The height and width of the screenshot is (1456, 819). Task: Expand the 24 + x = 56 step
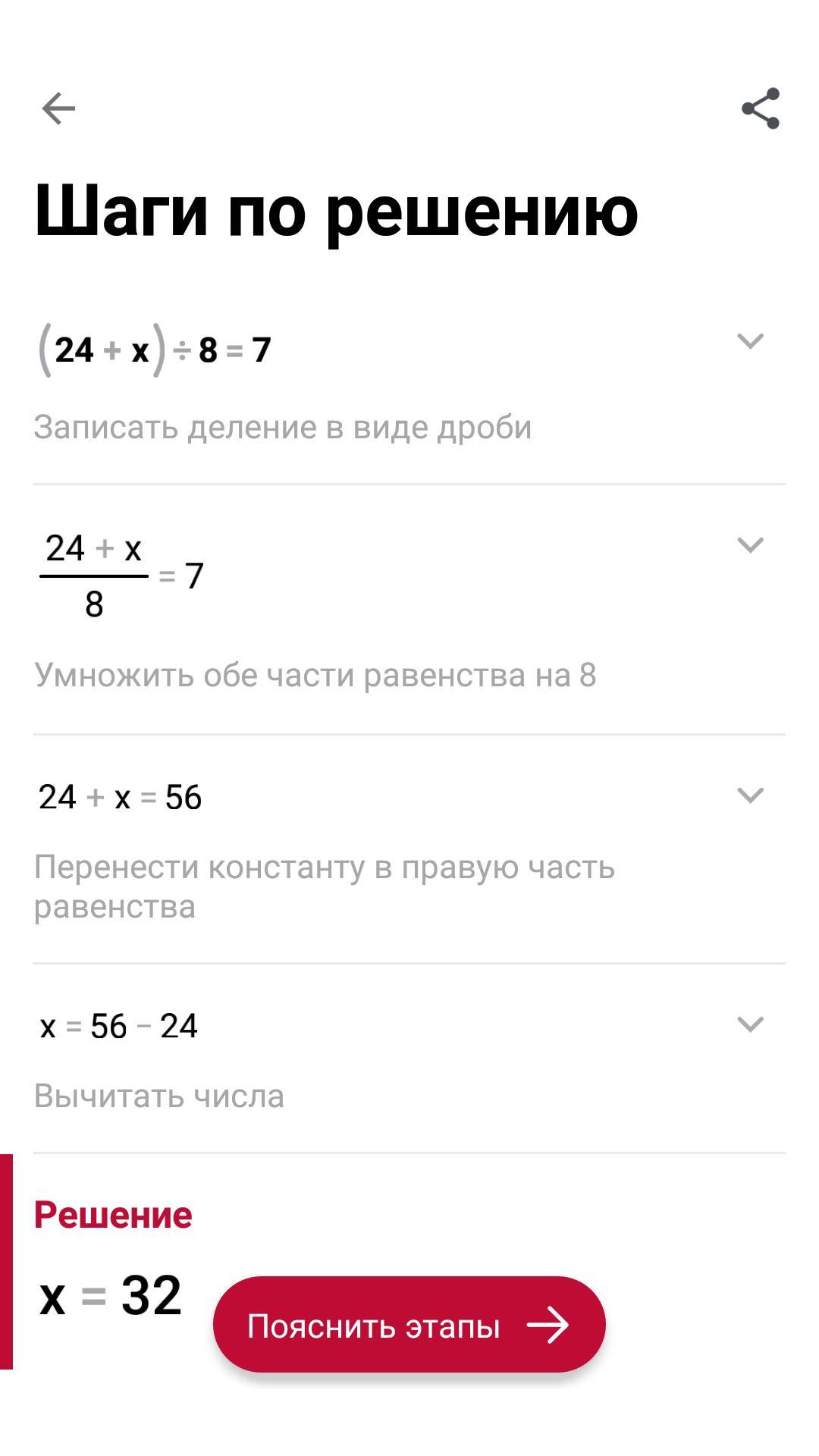750,795
